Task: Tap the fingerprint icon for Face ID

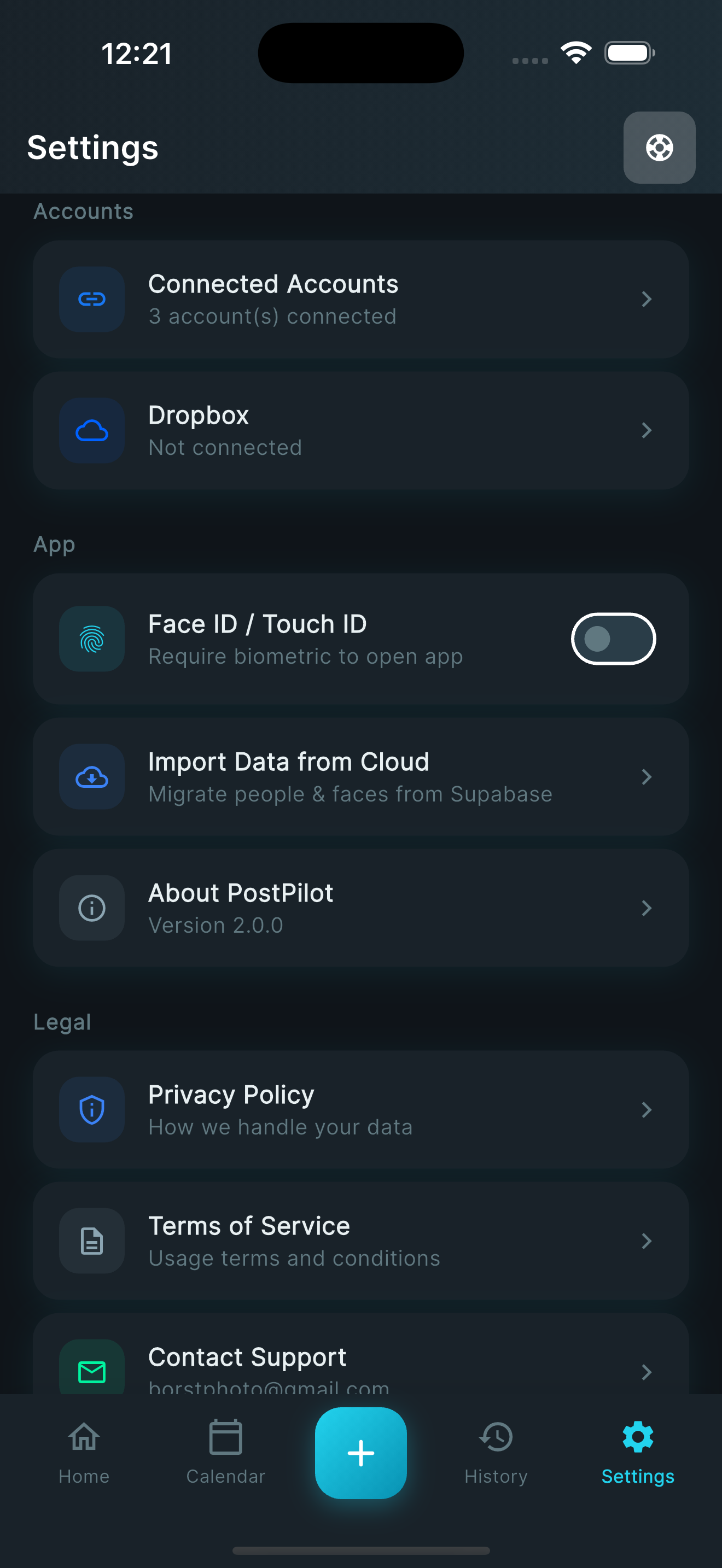Action: [x=91, y=639]
